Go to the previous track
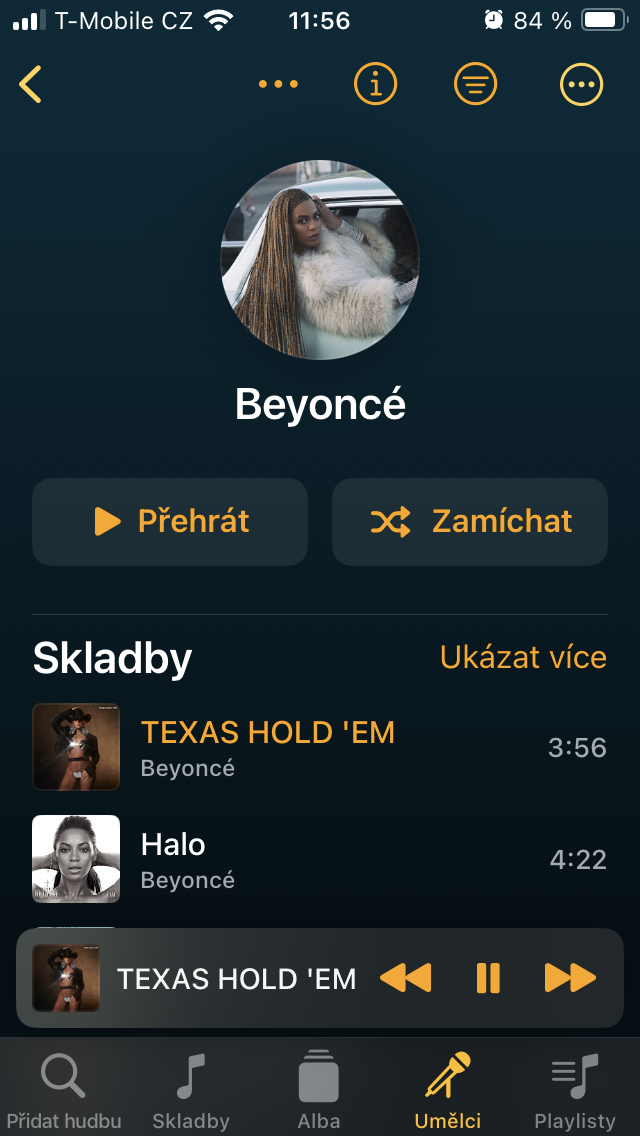Screen dimensions: 640x1136 pos(406,978)
